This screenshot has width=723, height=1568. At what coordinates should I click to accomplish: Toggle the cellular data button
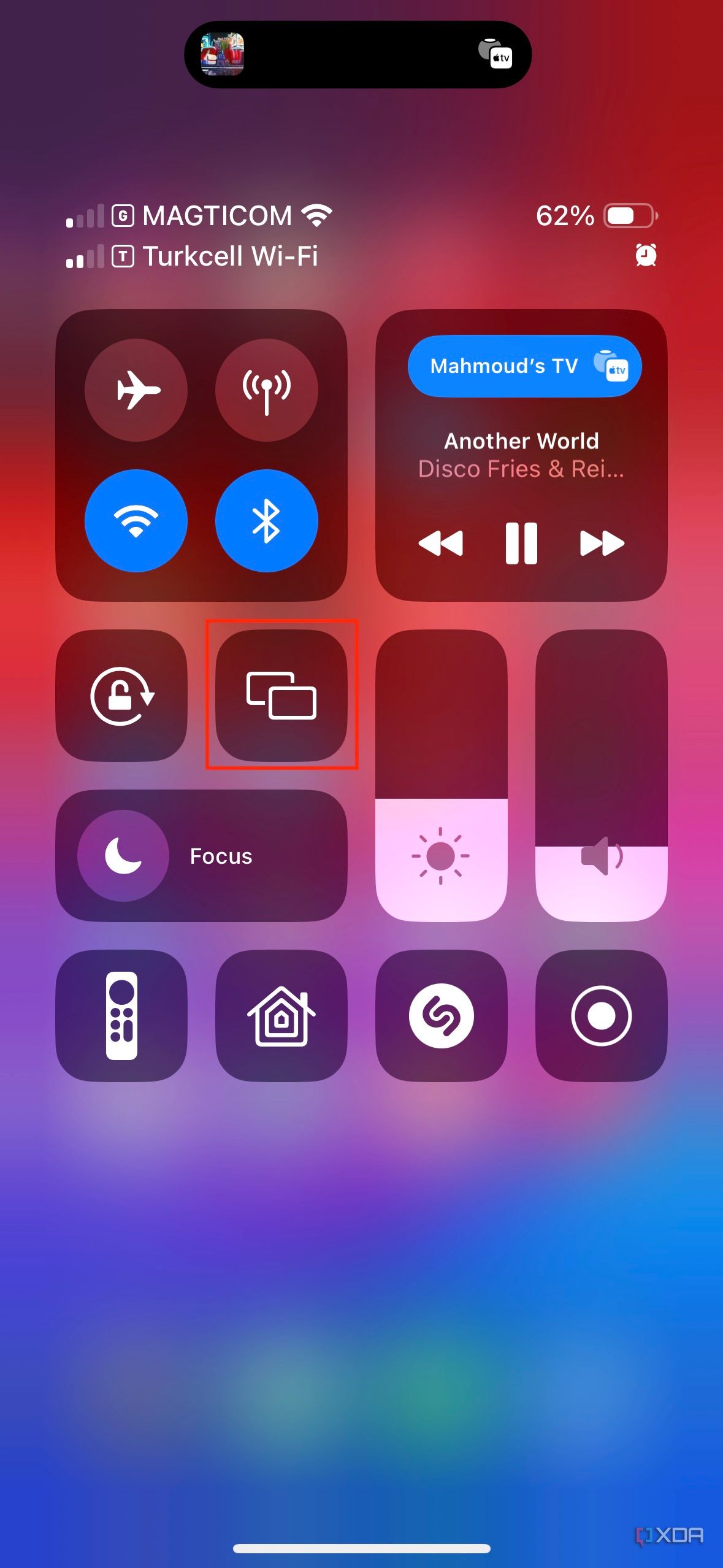pos(266,390)
